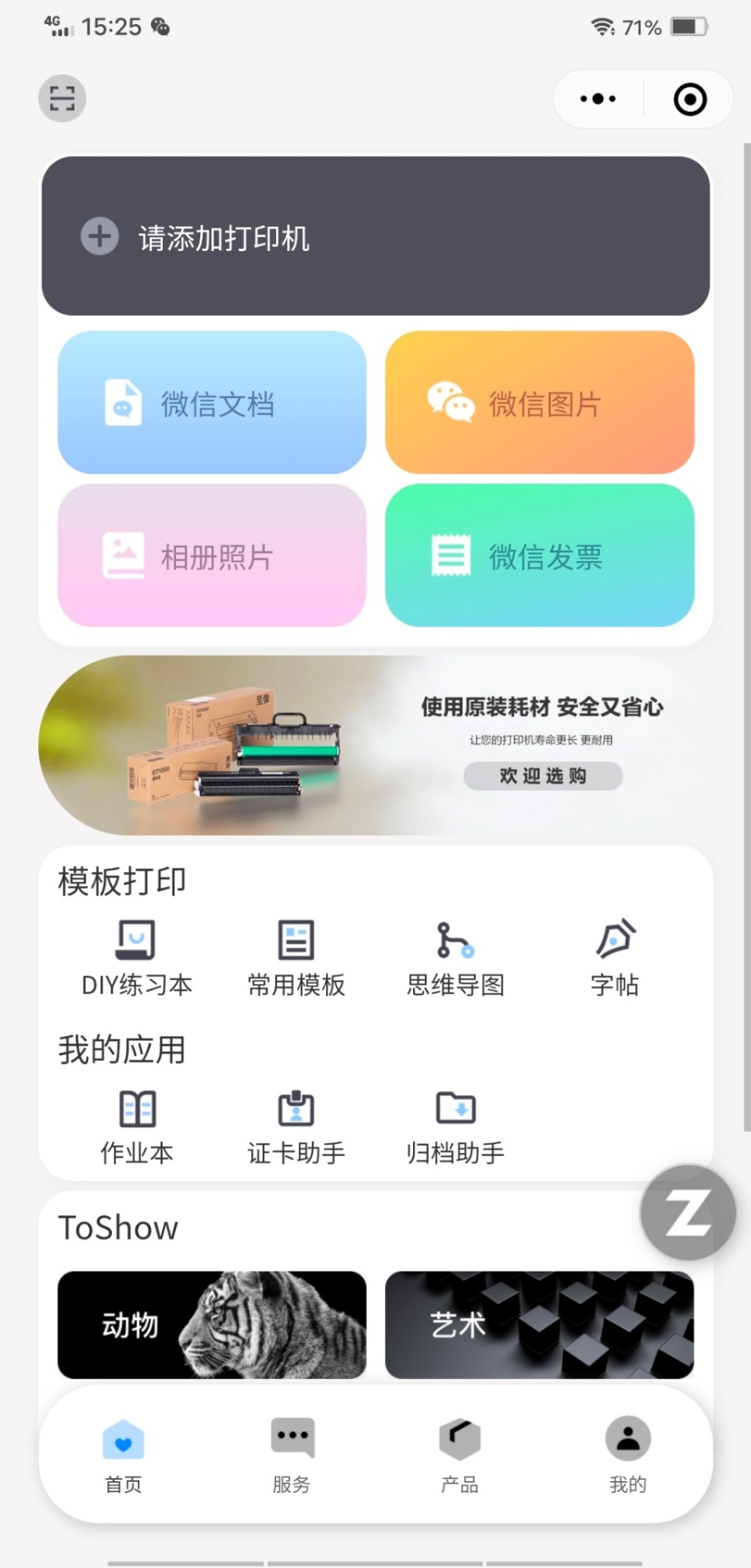Open 归档助手
751x1568 pixels.
click(x=455, y=1128)
